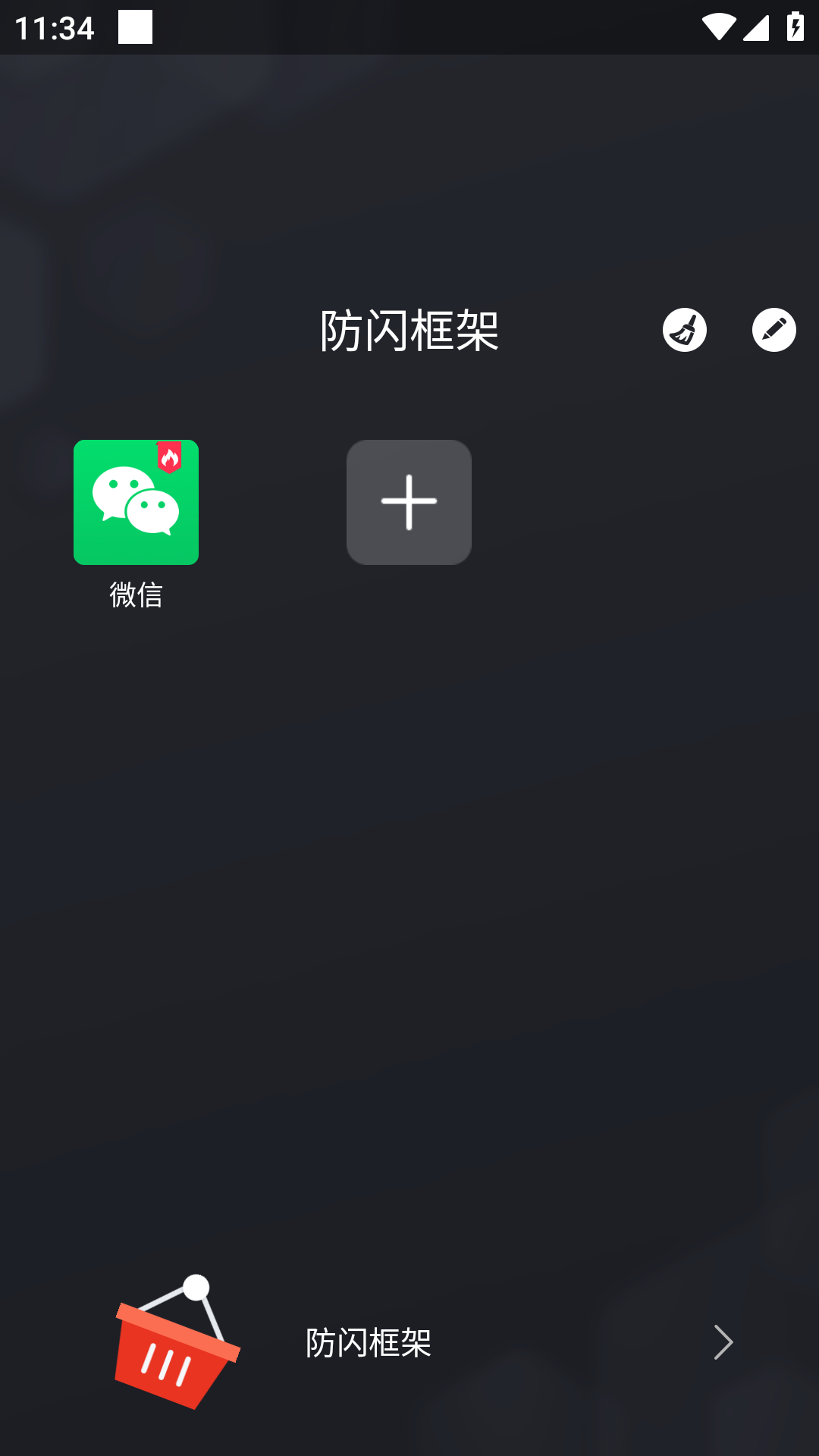819x1456 pixels.
Task: Launch the 微信 WeChat app icon
Action: 135,502
